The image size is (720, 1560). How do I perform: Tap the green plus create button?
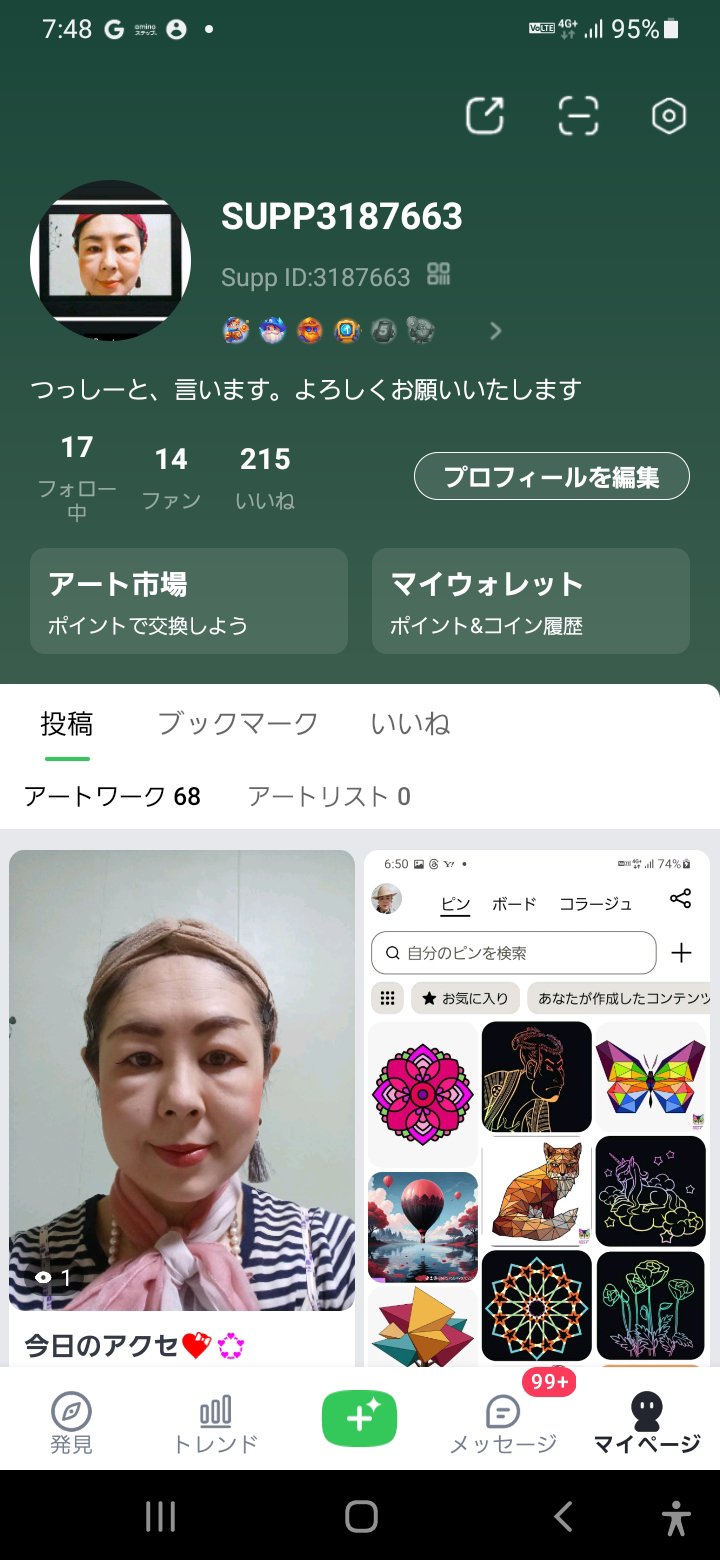click(359, 1418)
